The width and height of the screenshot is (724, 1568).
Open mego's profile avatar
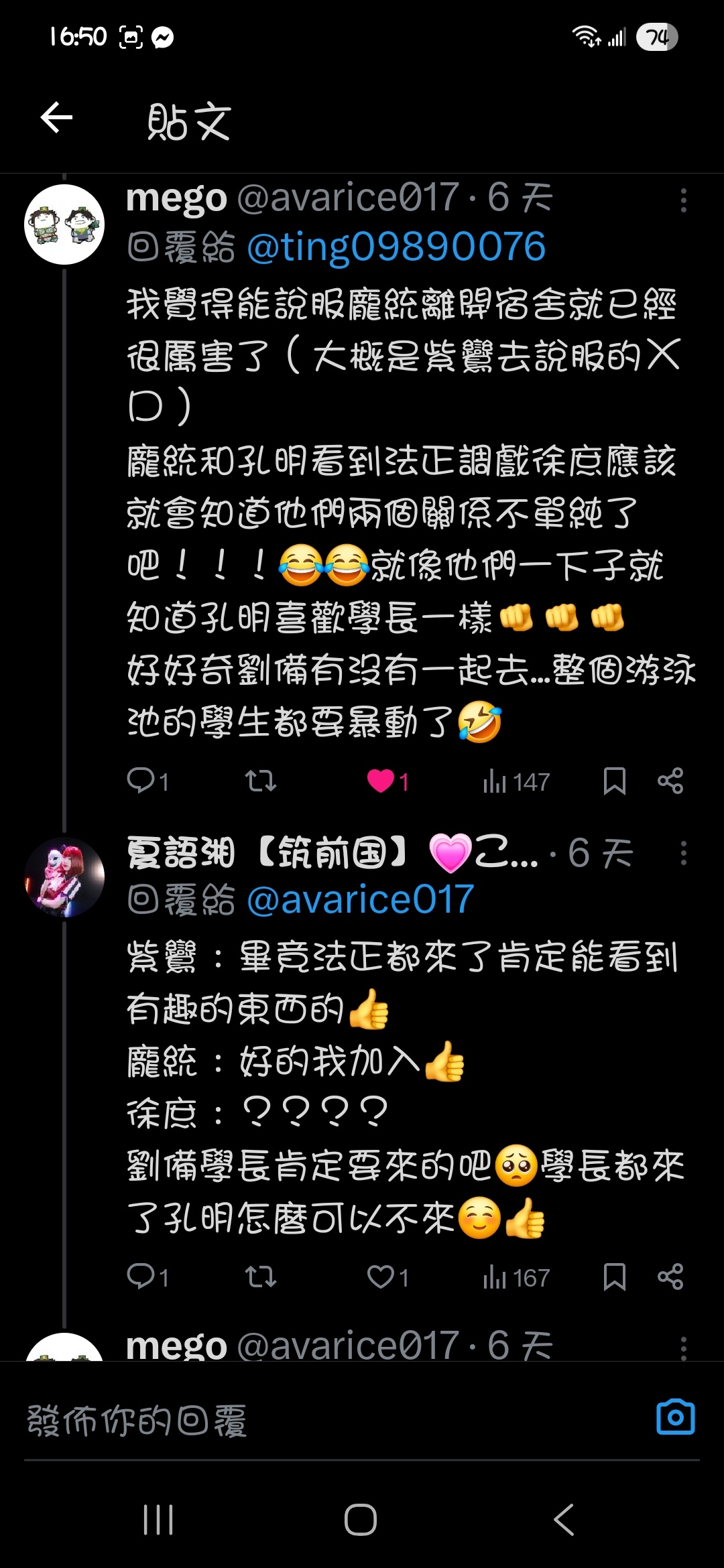[x=64, y=224]
